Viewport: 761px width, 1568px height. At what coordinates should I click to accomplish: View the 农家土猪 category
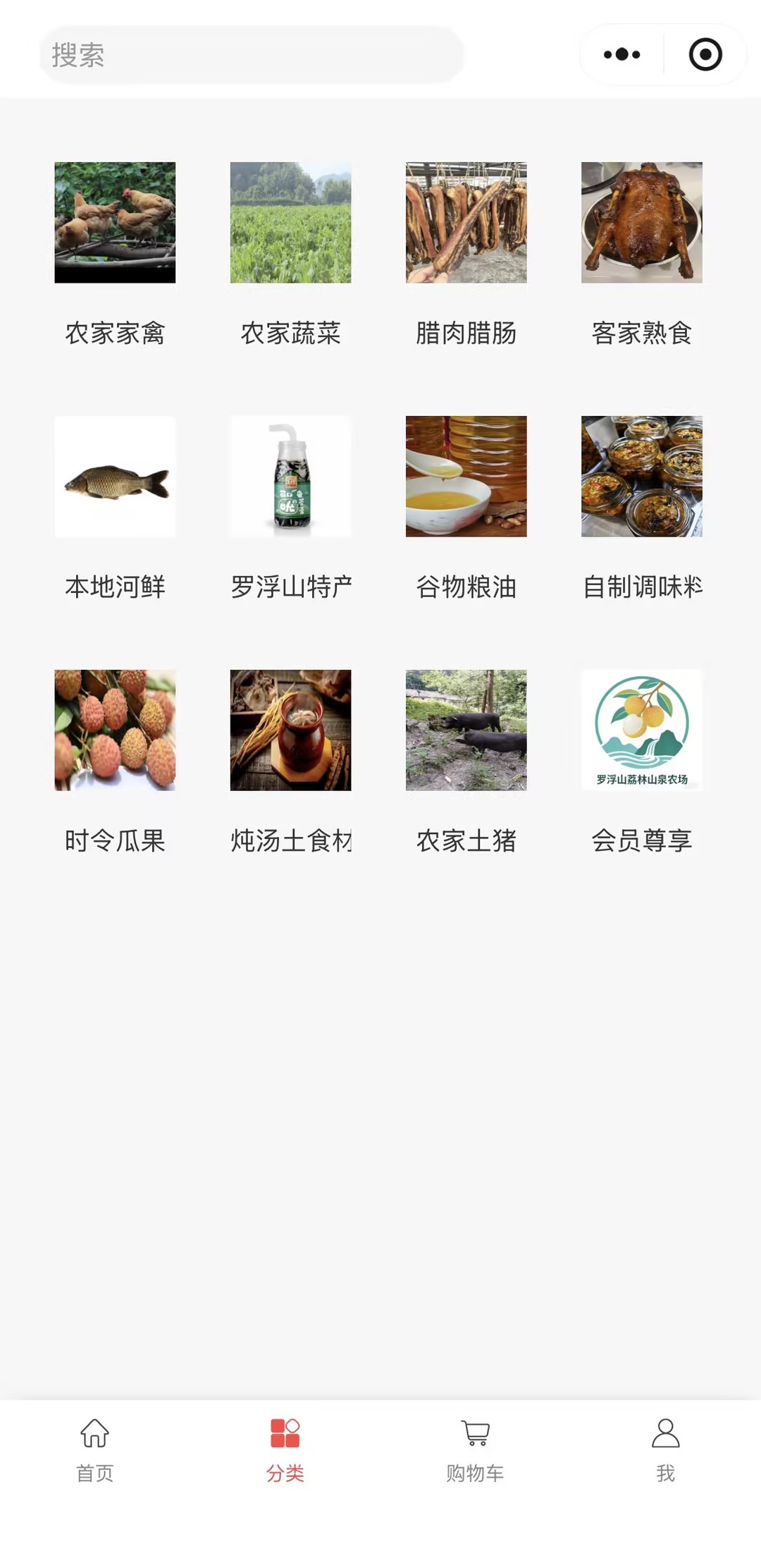[x=466, y=730]
